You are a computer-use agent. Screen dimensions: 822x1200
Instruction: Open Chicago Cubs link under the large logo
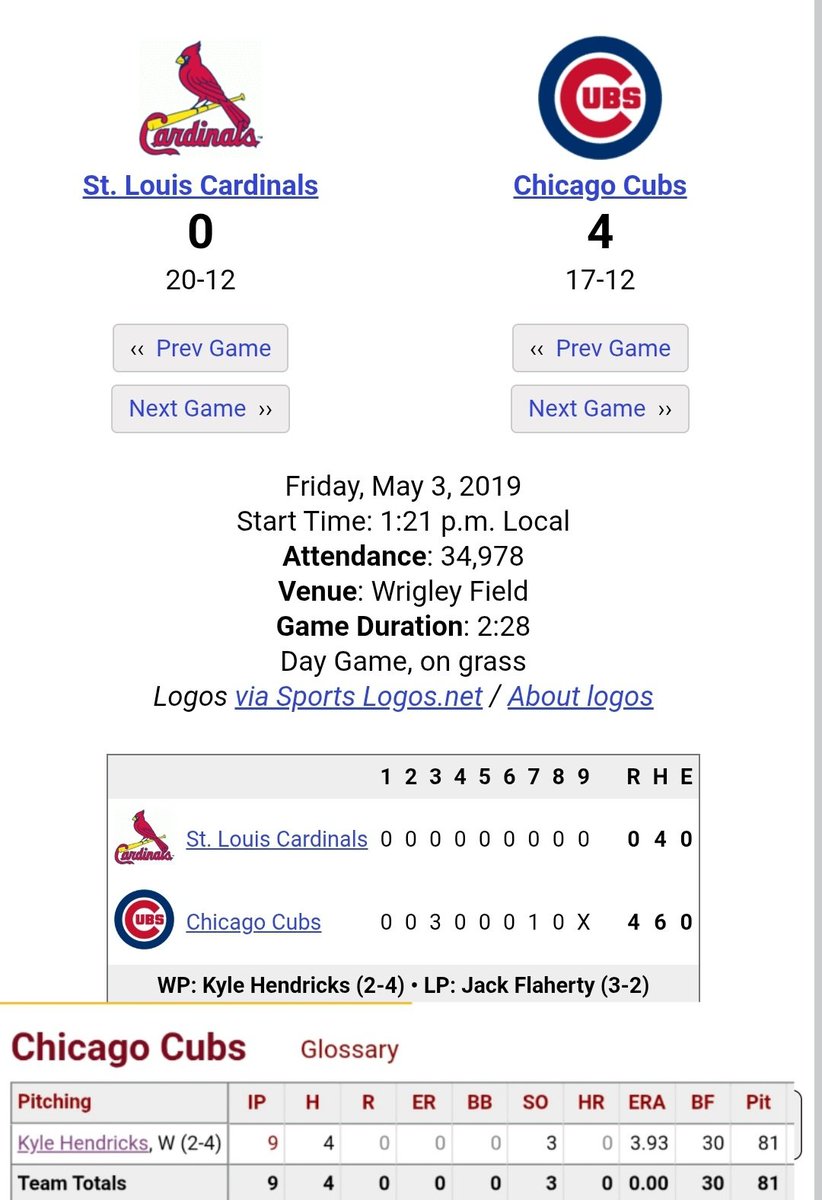coord(599,186)
